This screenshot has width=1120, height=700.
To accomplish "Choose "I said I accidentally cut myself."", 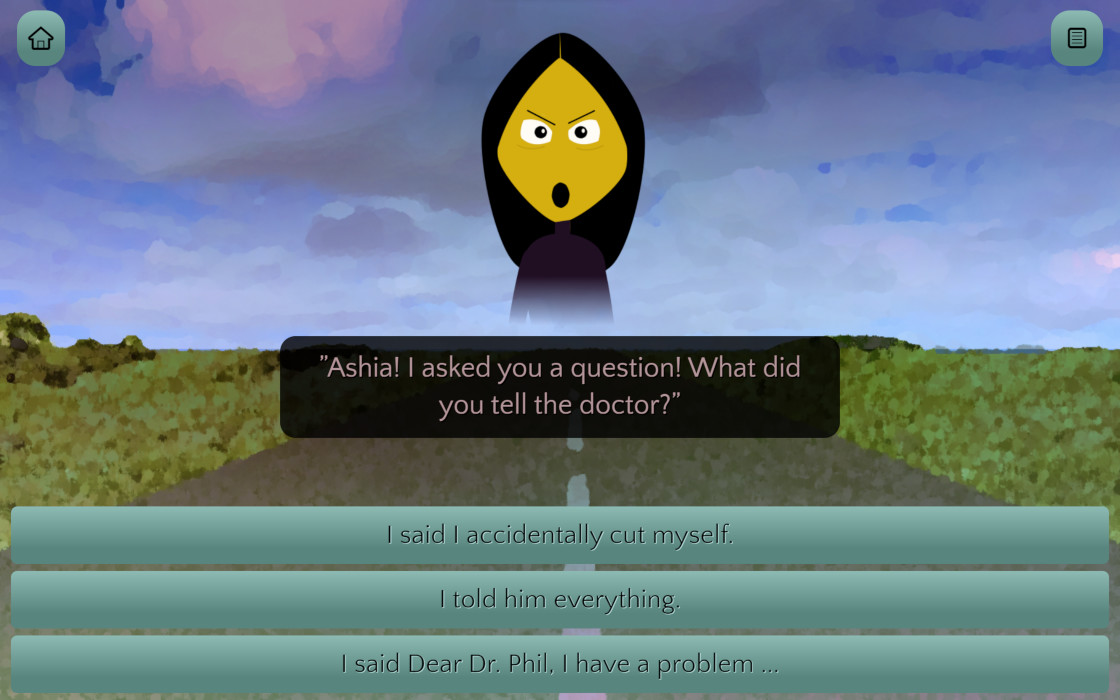I will click(560, 535).
